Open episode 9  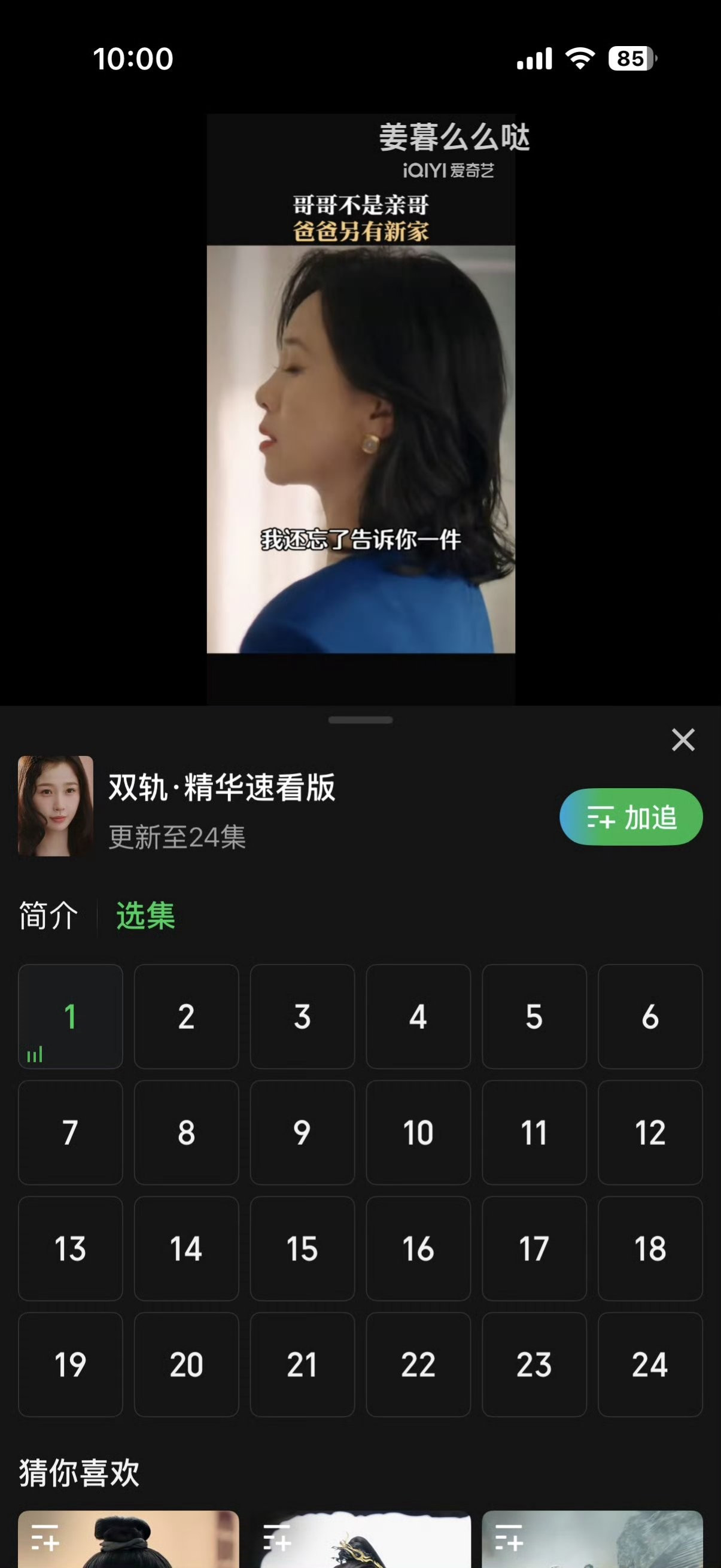coord(302,1132)
